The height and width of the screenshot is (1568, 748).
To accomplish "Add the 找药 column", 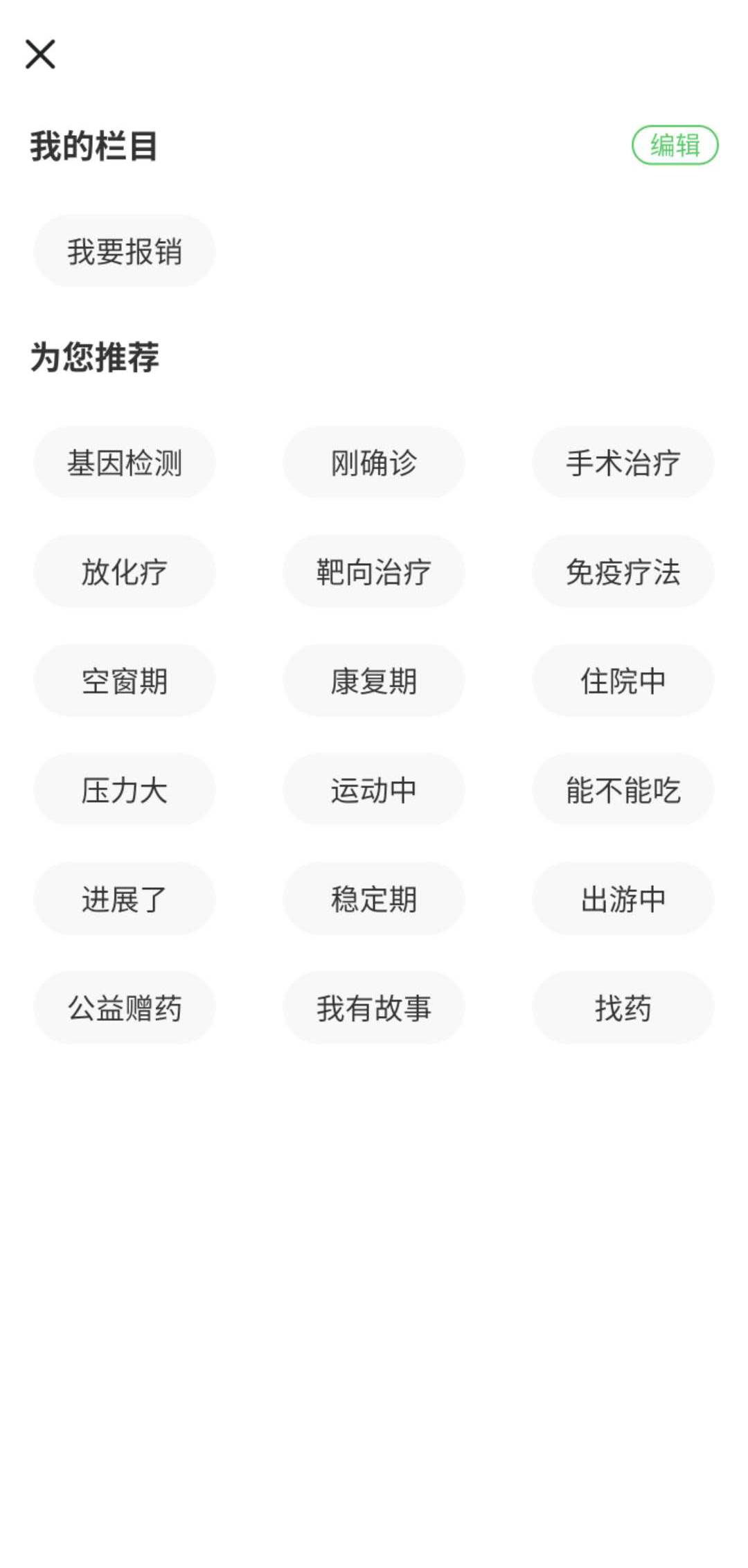I will click(623, 1008).
